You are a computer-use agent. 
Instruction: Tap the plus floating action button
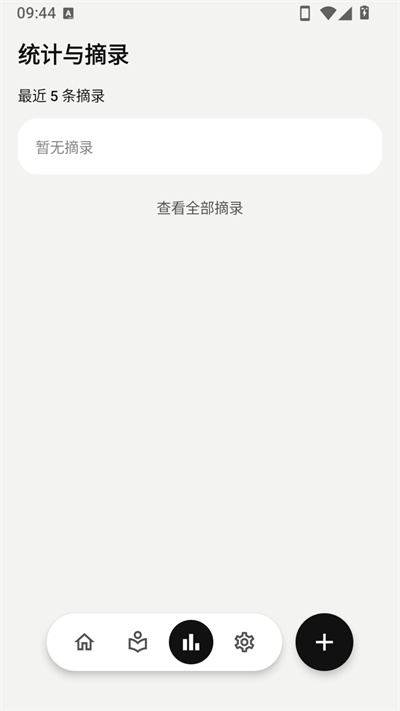tap(324, 642)
